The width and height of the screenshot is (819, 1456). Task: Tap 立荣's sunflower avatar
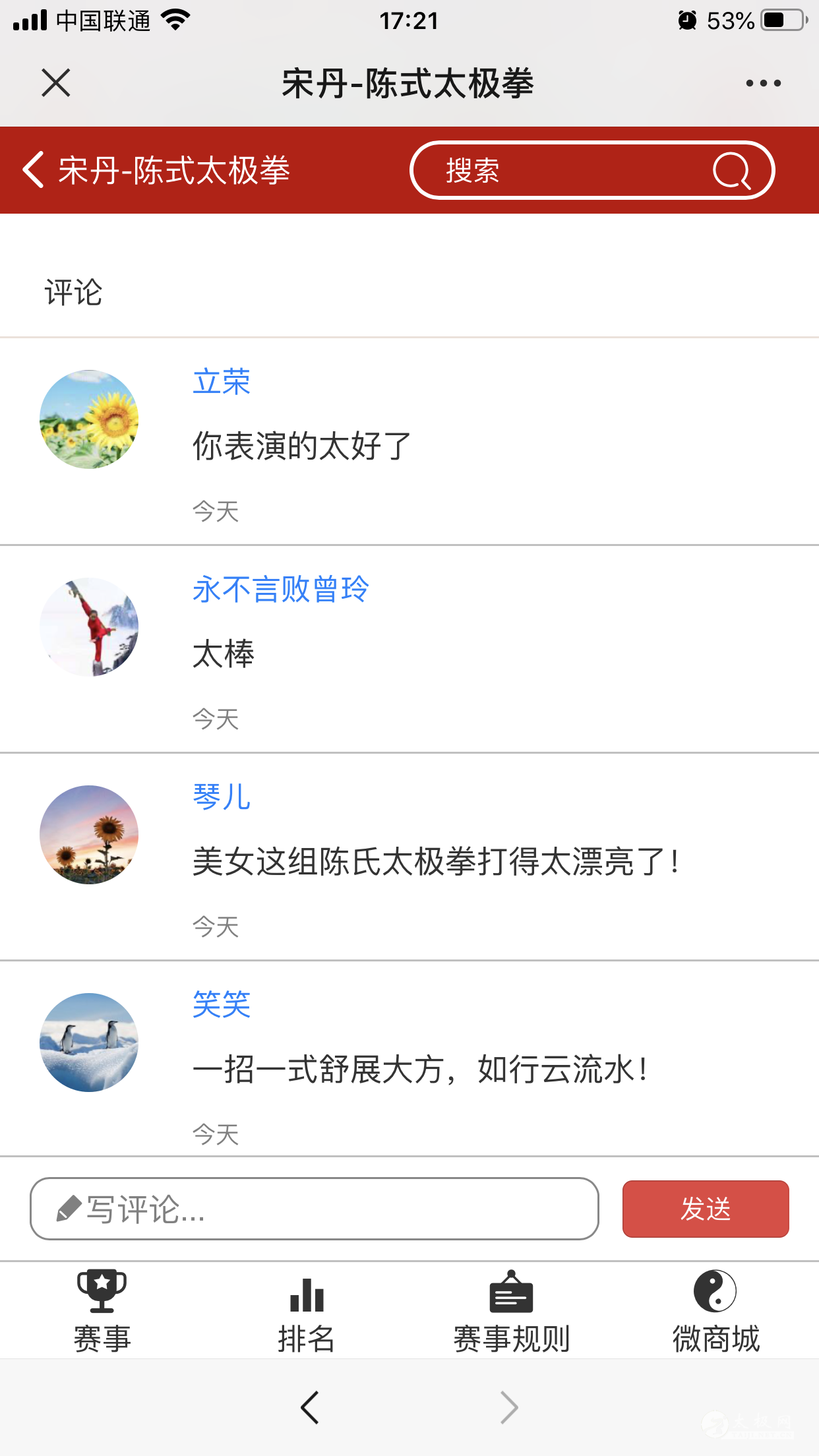(89, 419)
